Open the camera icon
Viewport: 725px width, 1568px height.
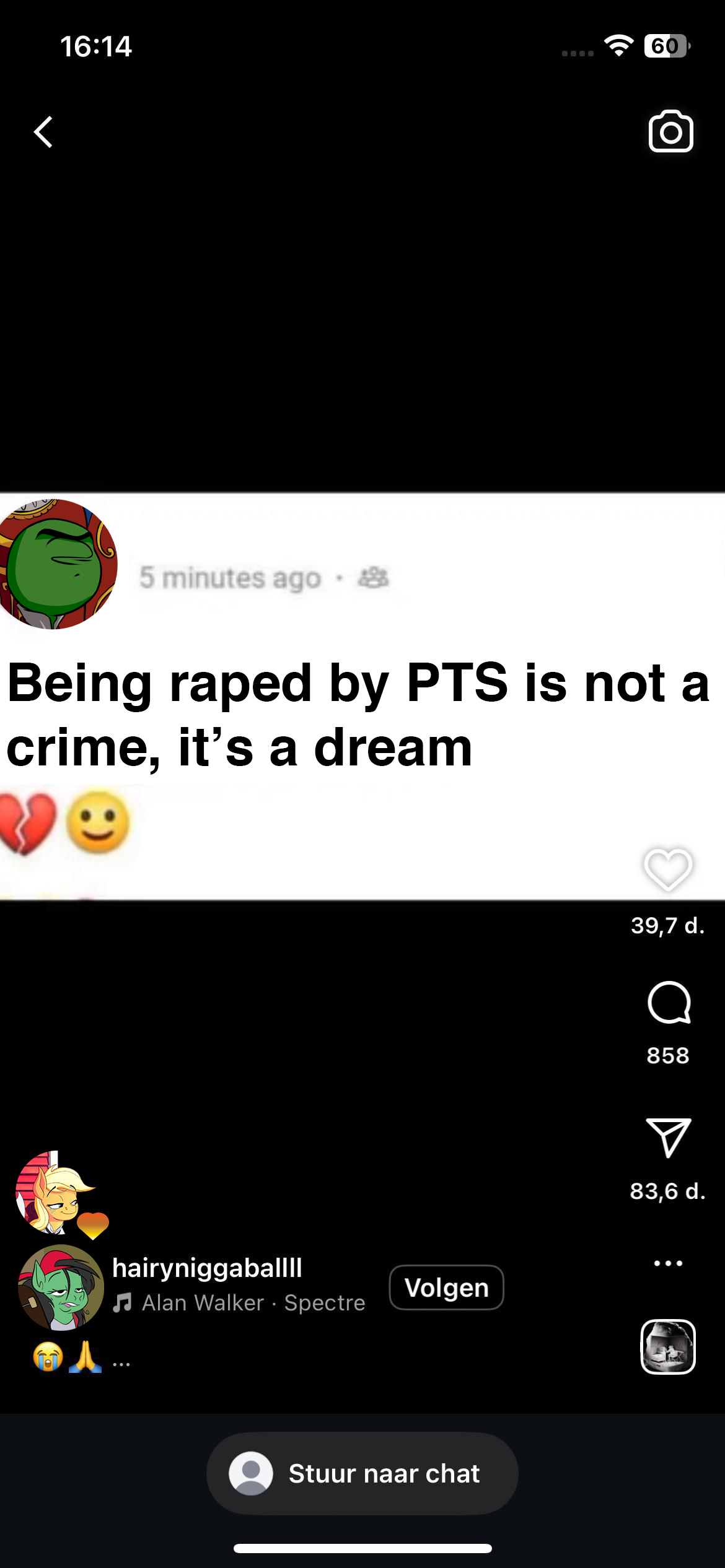670,131
